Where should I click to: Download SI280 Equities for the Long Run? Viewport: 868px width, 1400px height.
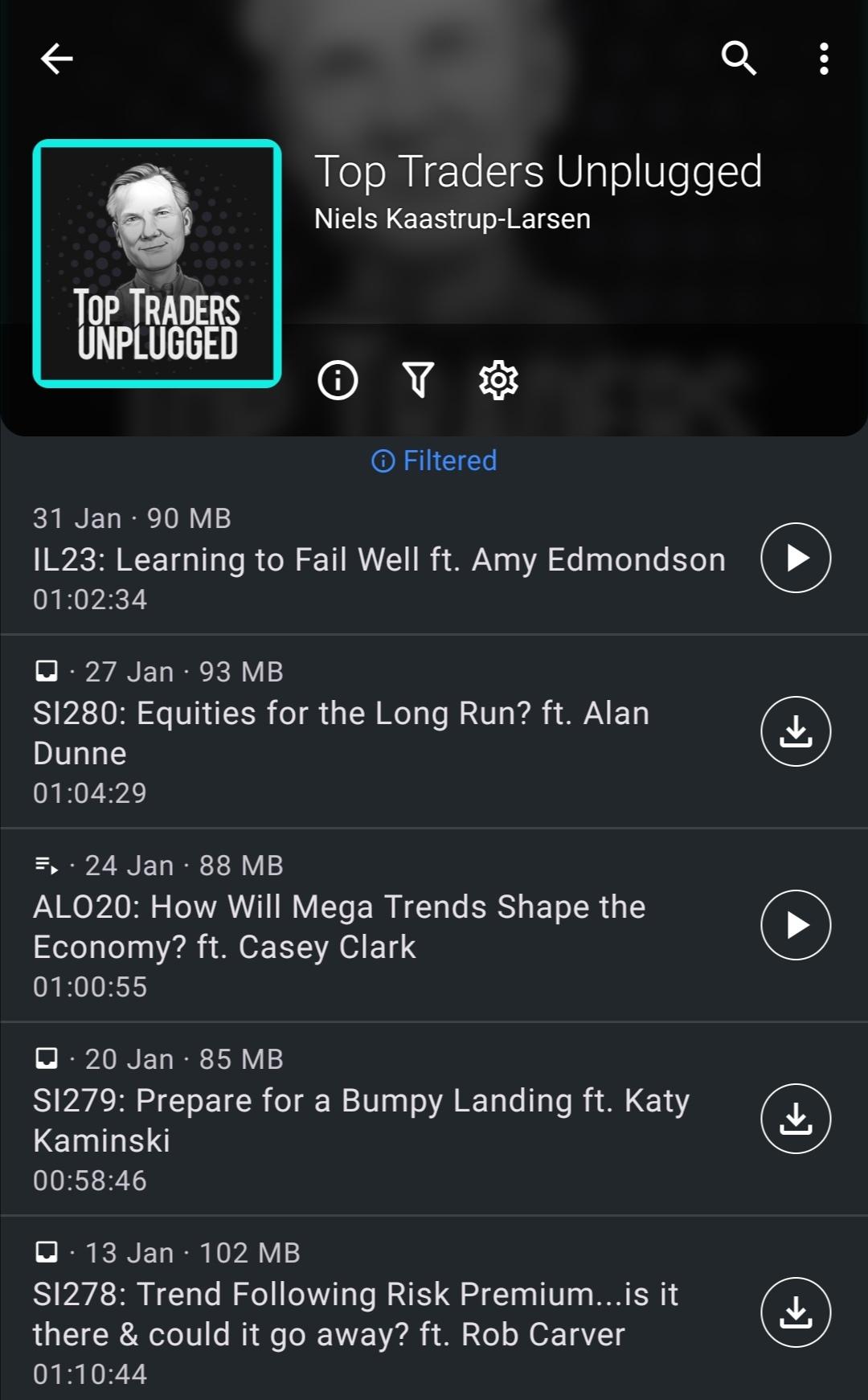796,731
